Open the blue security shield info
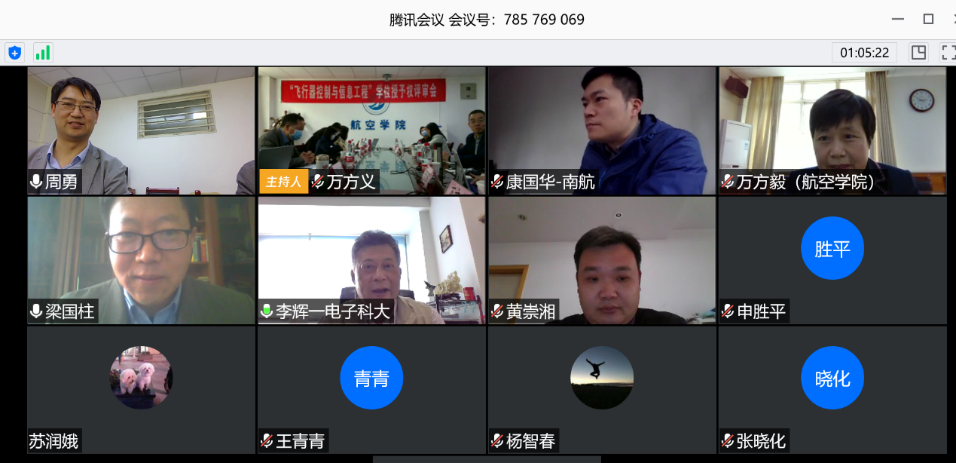 point(14,53)
